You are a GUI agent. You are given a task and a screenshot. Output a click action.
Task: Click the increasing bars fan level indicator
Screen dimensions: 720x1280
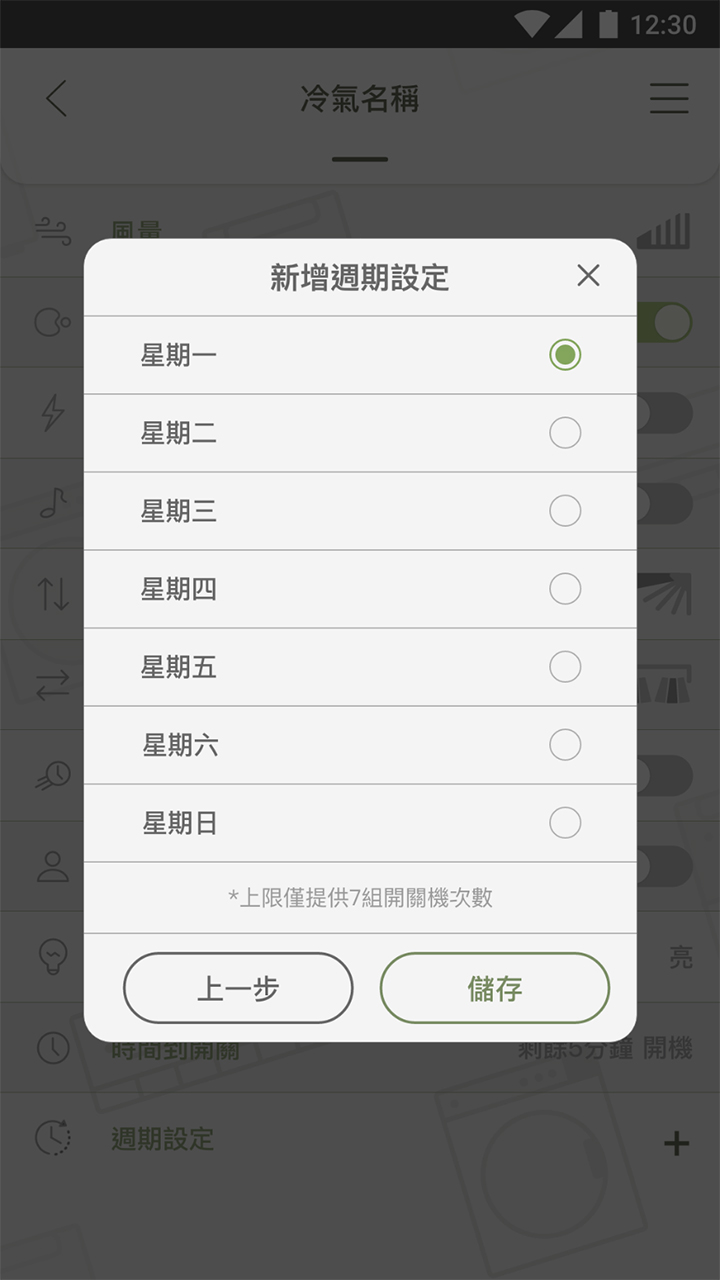point(665,230)
